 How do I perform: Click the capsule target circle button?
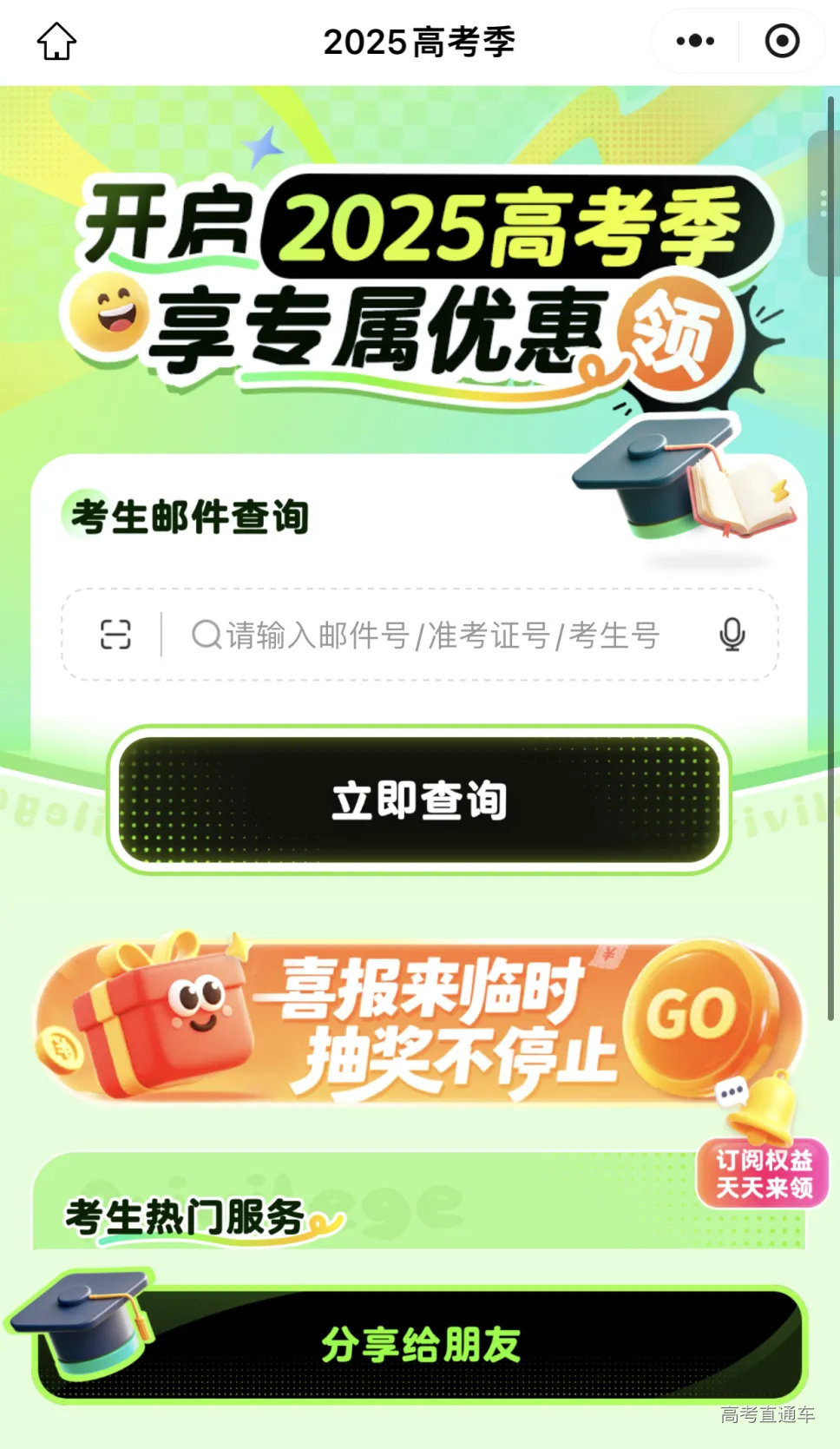782,41
